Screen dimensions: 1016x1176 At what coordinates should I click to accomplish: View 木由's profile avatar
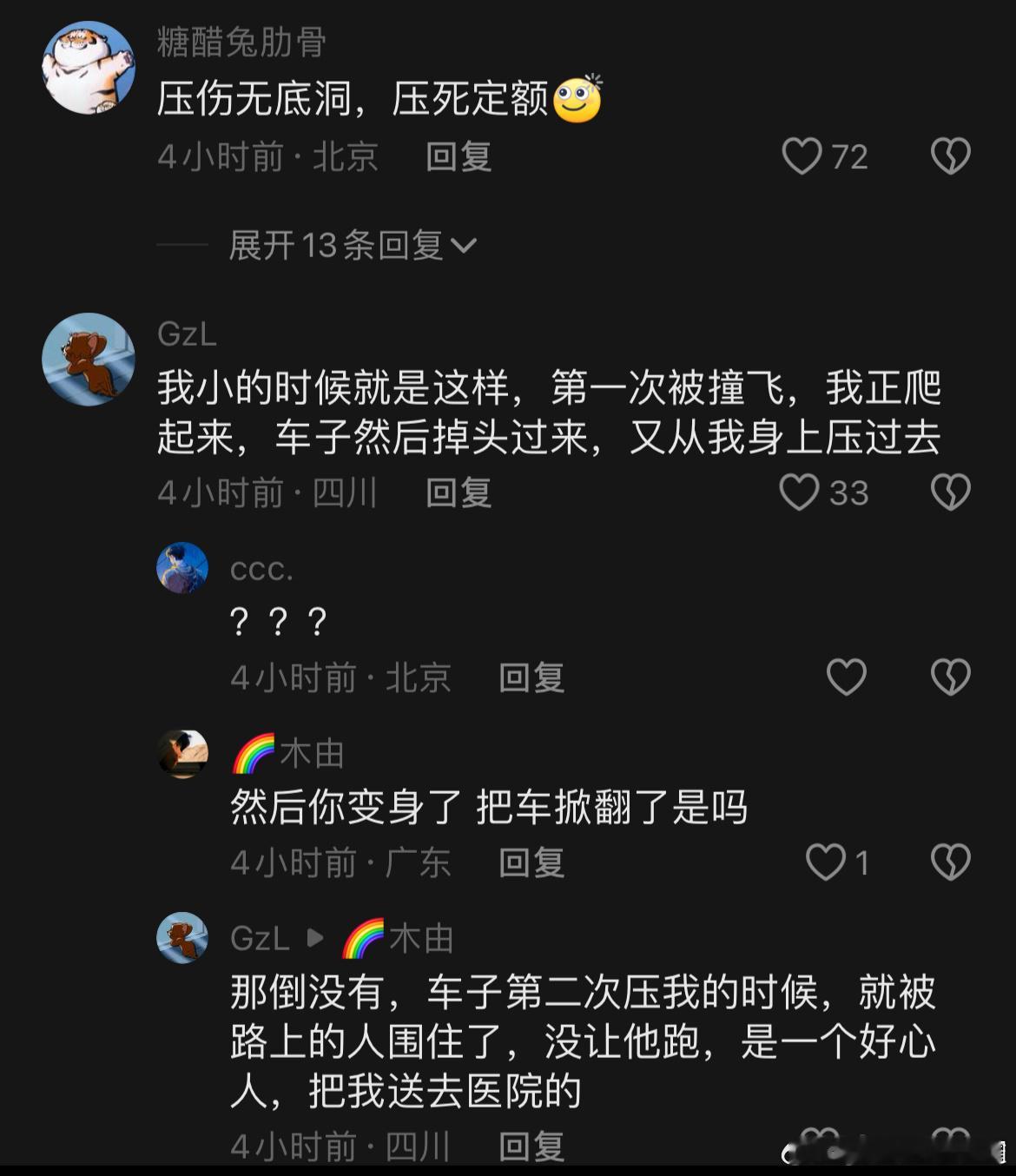coord(182,753)
